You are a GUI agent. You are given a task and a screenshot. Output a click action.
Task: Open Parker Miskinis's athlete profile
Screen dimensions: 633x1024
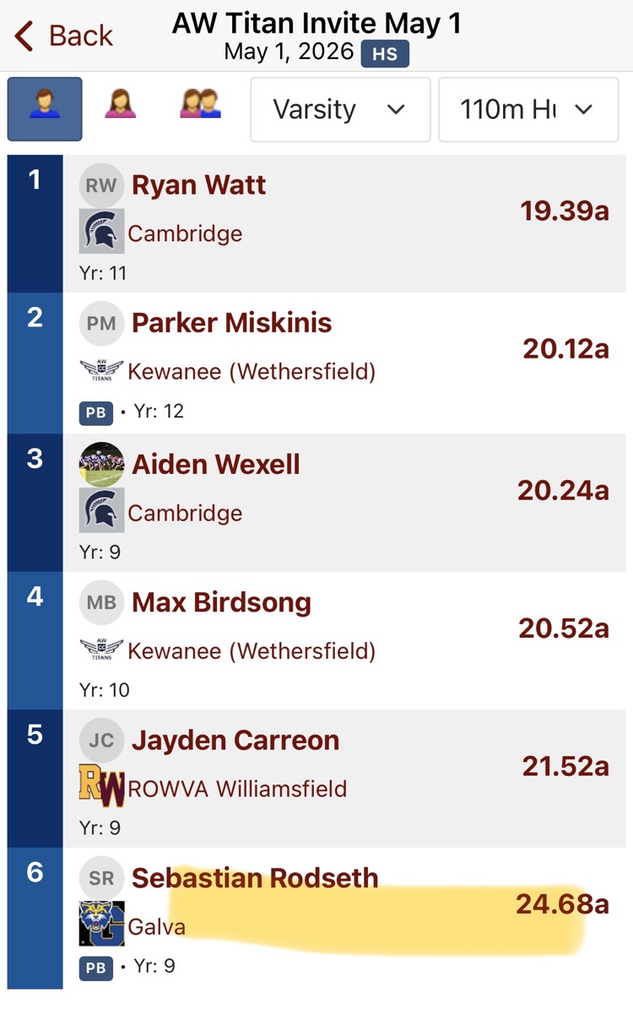pyautogui.click(x=232, y=323)
